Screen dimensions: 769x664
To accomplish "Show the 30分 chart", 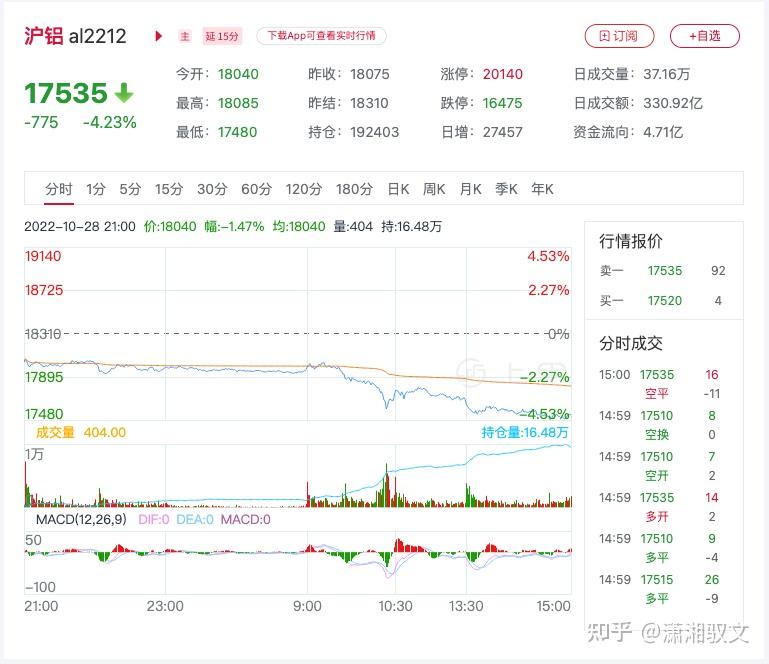I will tap(212, 189).
